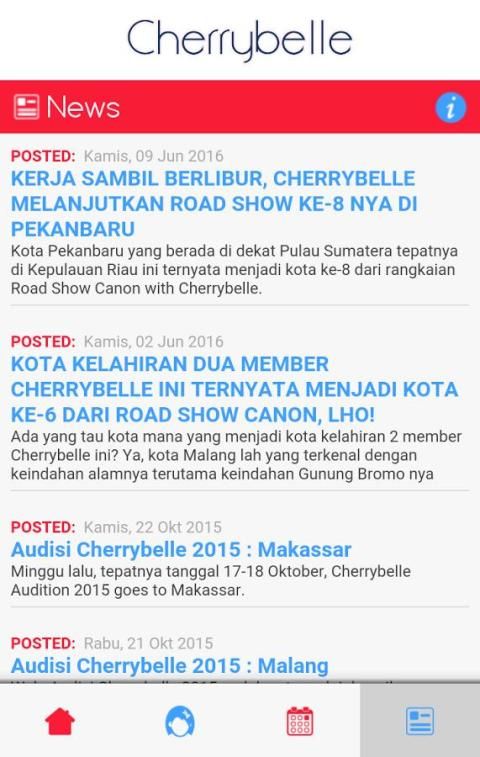Viewport: 480px width, 757px height.
Task: Open Audisi Cherrybelle 2015 : Makassar news
Action: point(181,549)
